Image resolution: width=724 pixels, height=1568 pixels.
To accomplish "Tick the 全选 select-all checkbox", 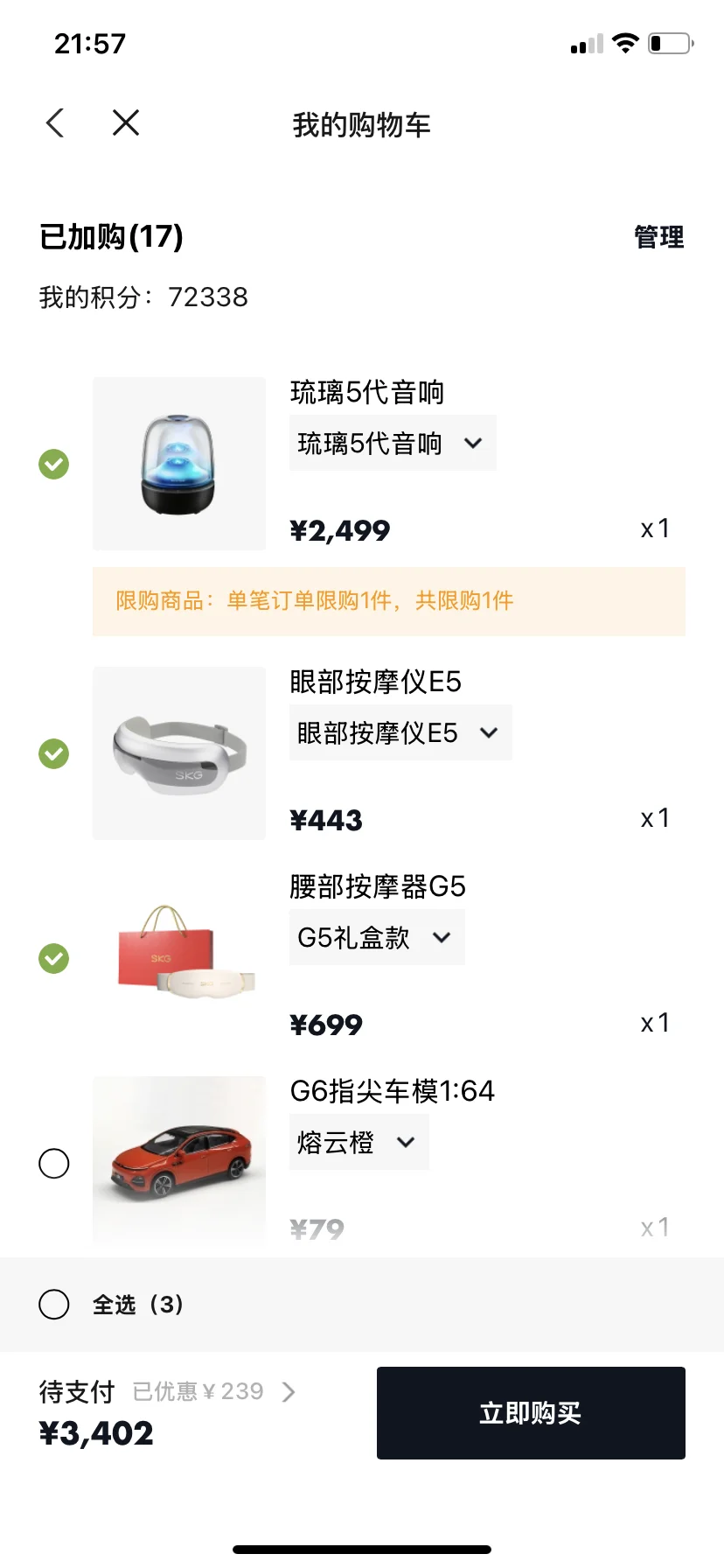I will [x=54, y=1304].
